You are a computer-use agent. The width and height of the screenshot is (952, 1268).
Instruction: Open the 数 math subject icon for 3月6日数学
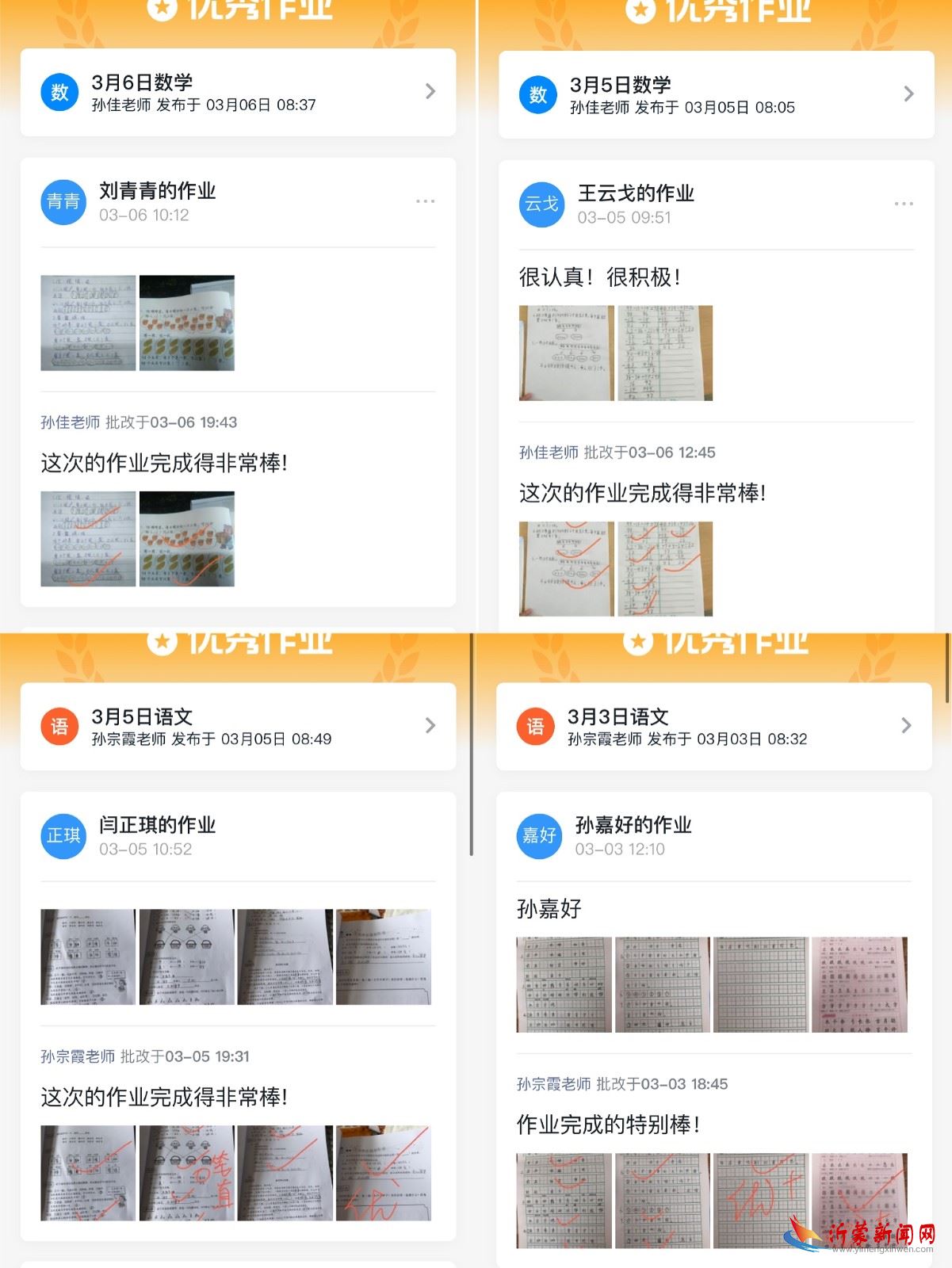pyautogui.click(x=59, y=91)
